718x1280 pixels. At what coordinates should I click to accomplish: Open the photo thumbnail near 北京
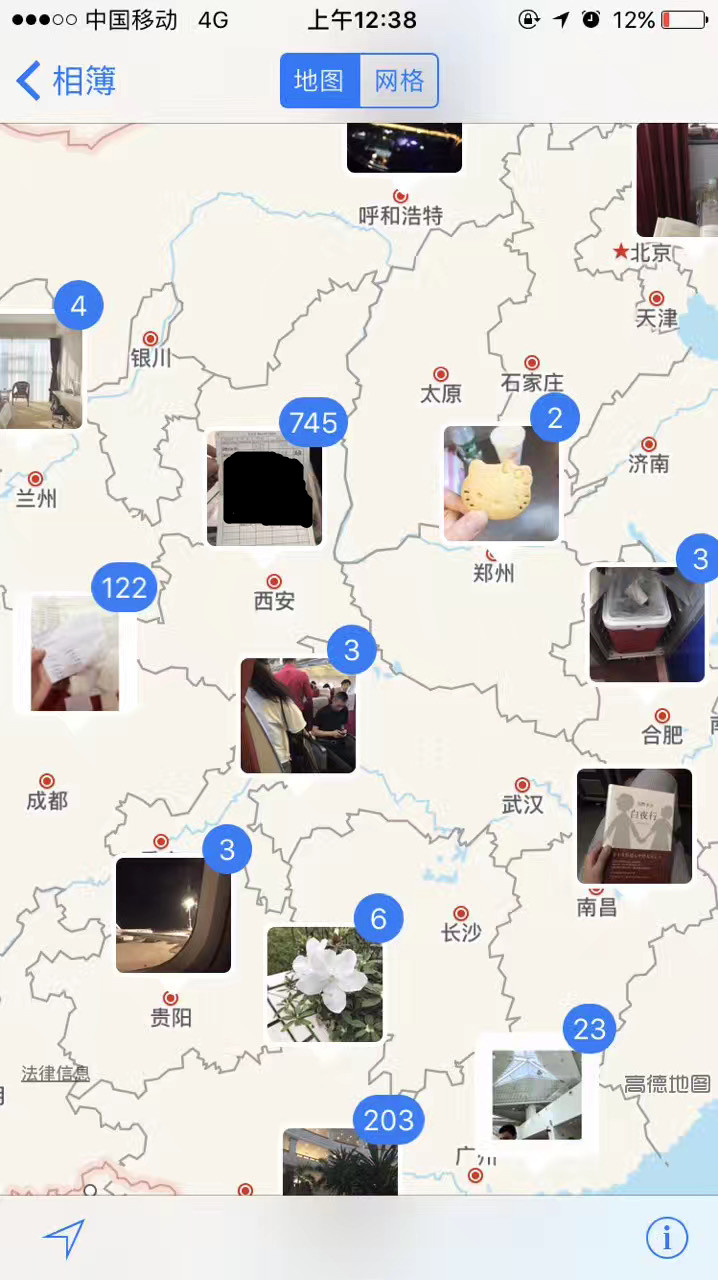coord(677,180)
